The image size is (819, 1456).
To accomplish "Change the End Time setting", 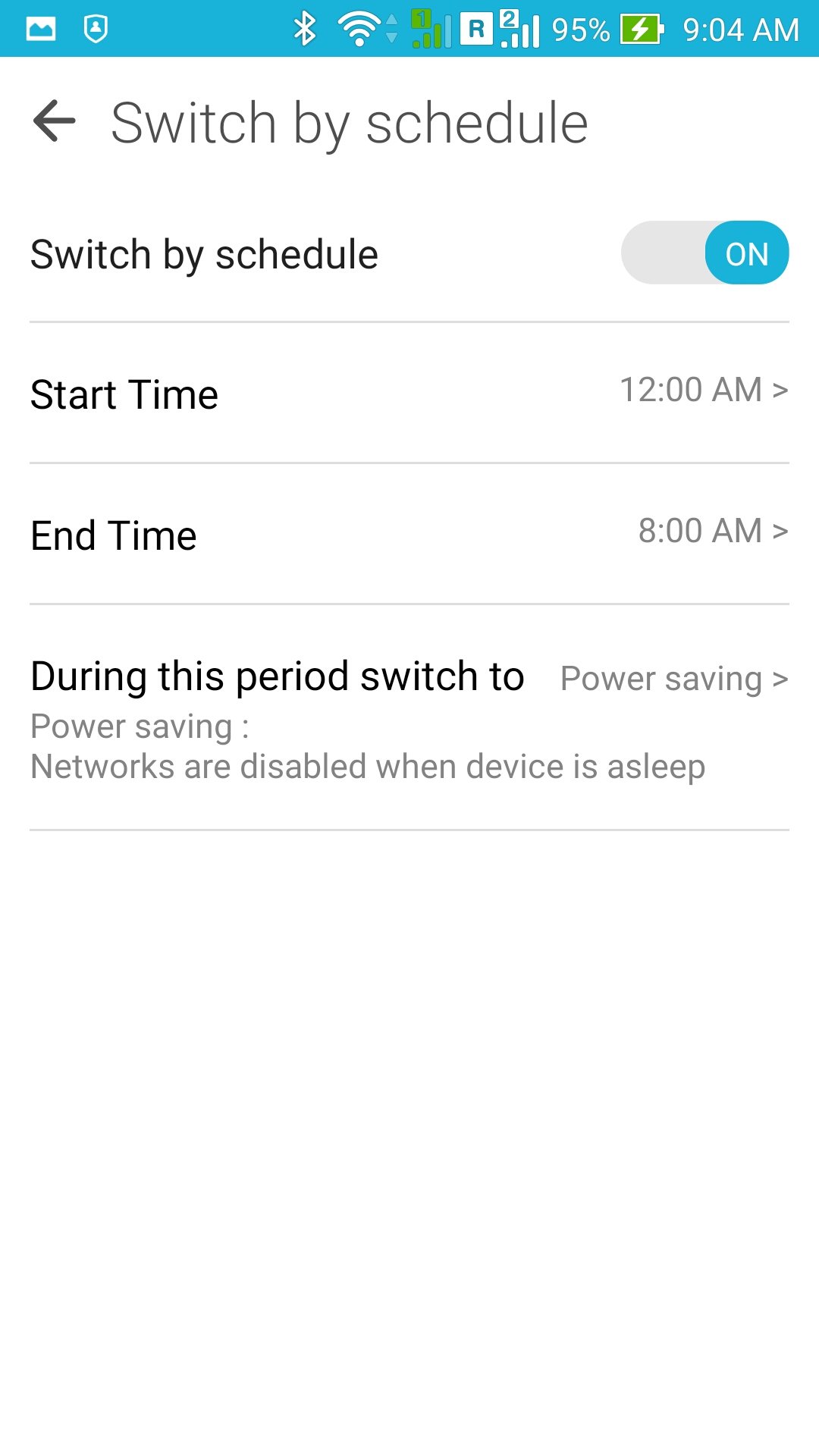I will [x=409, y=534].
